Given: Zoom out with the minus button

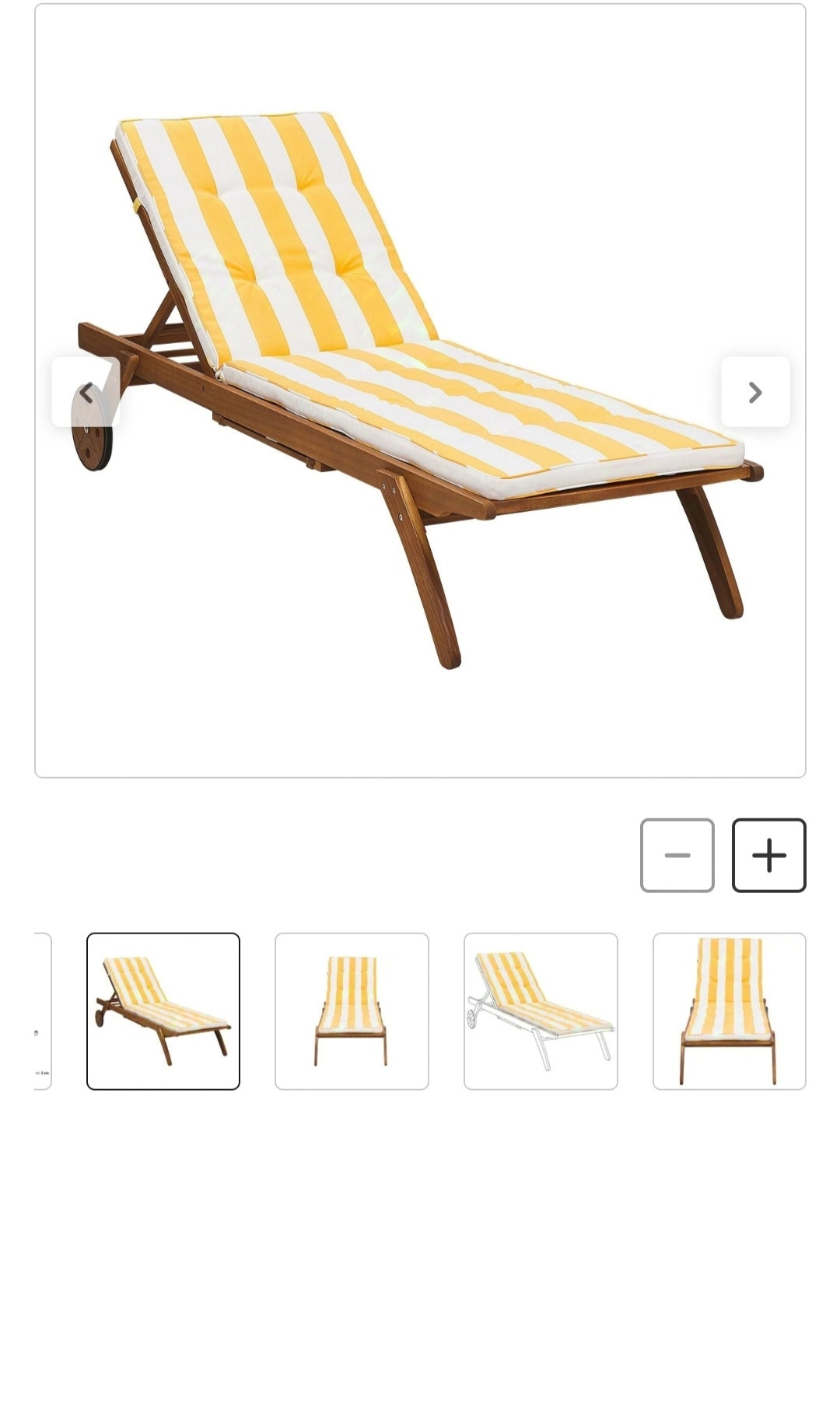Looking at the screenshot, I should (x=677, y=855).
